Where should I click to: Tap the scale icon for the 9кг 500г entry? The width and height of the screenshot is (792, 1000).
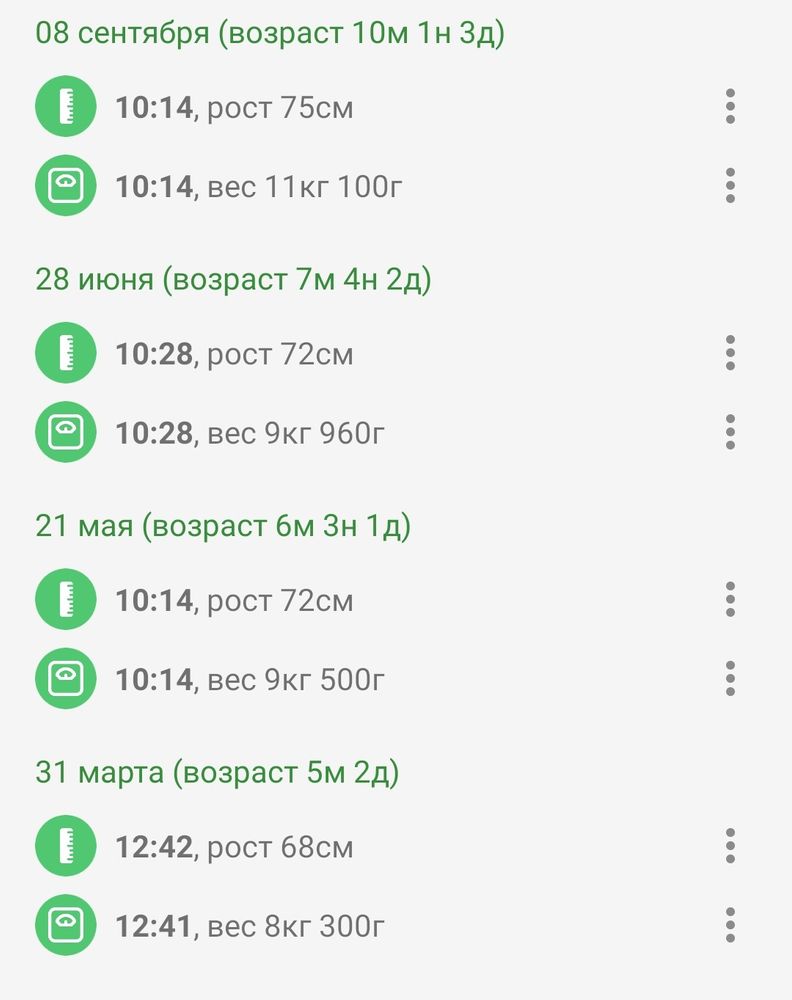click(x=65, y=678)
